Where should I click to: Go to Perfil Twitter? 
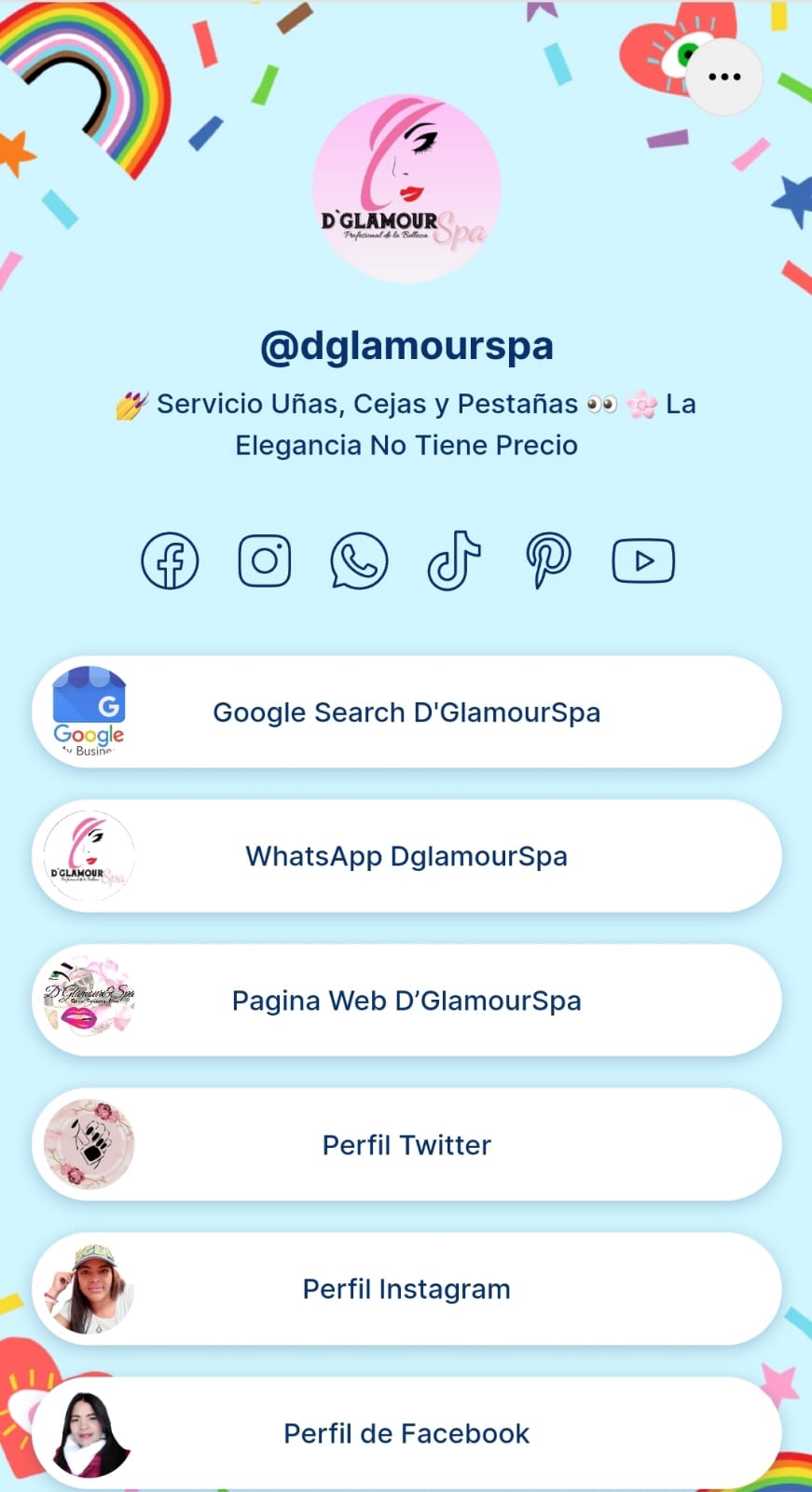click(x=406, y=1145)
